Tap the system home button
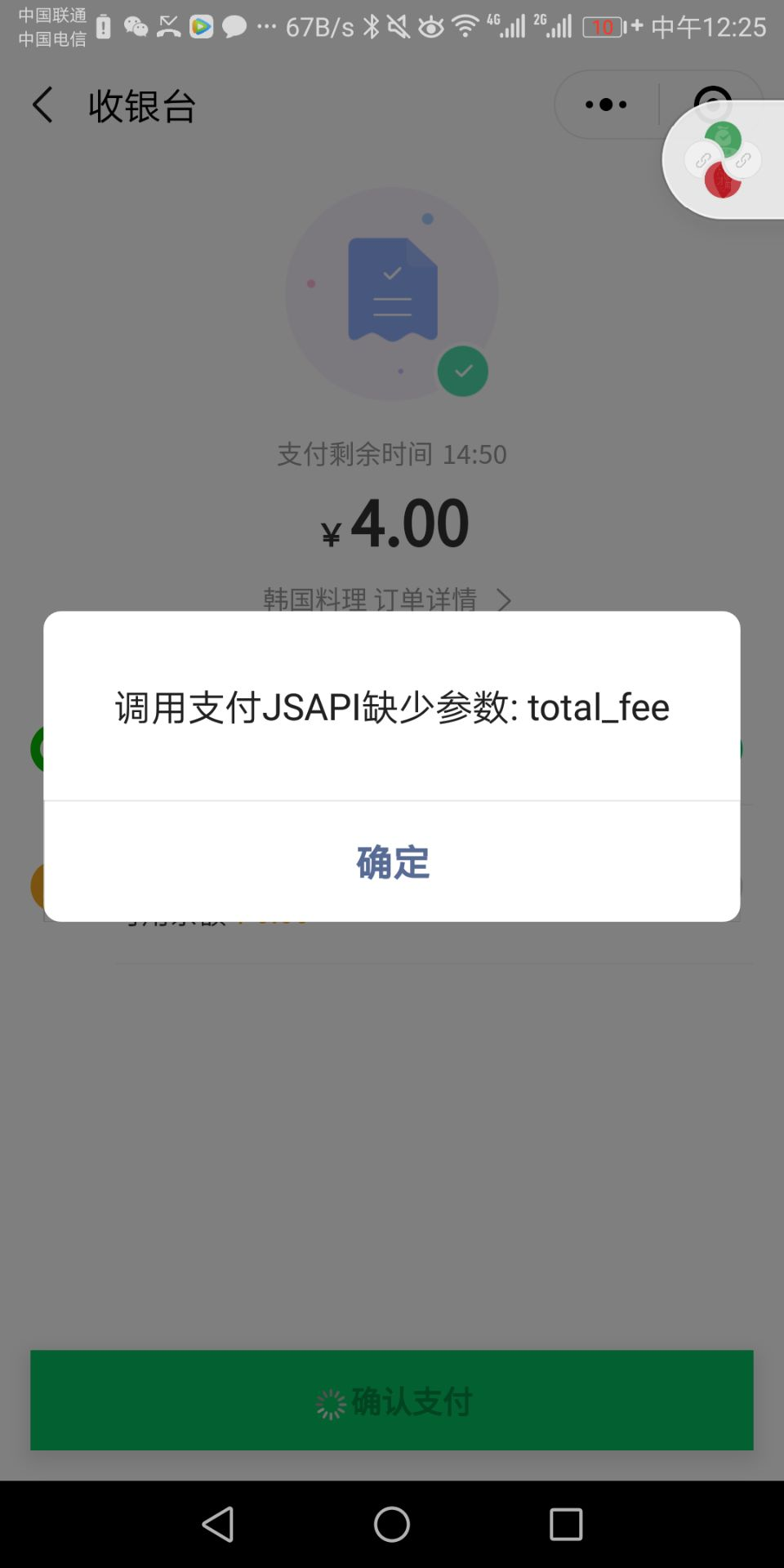 pyautogui.click(x=392, y=1524)
